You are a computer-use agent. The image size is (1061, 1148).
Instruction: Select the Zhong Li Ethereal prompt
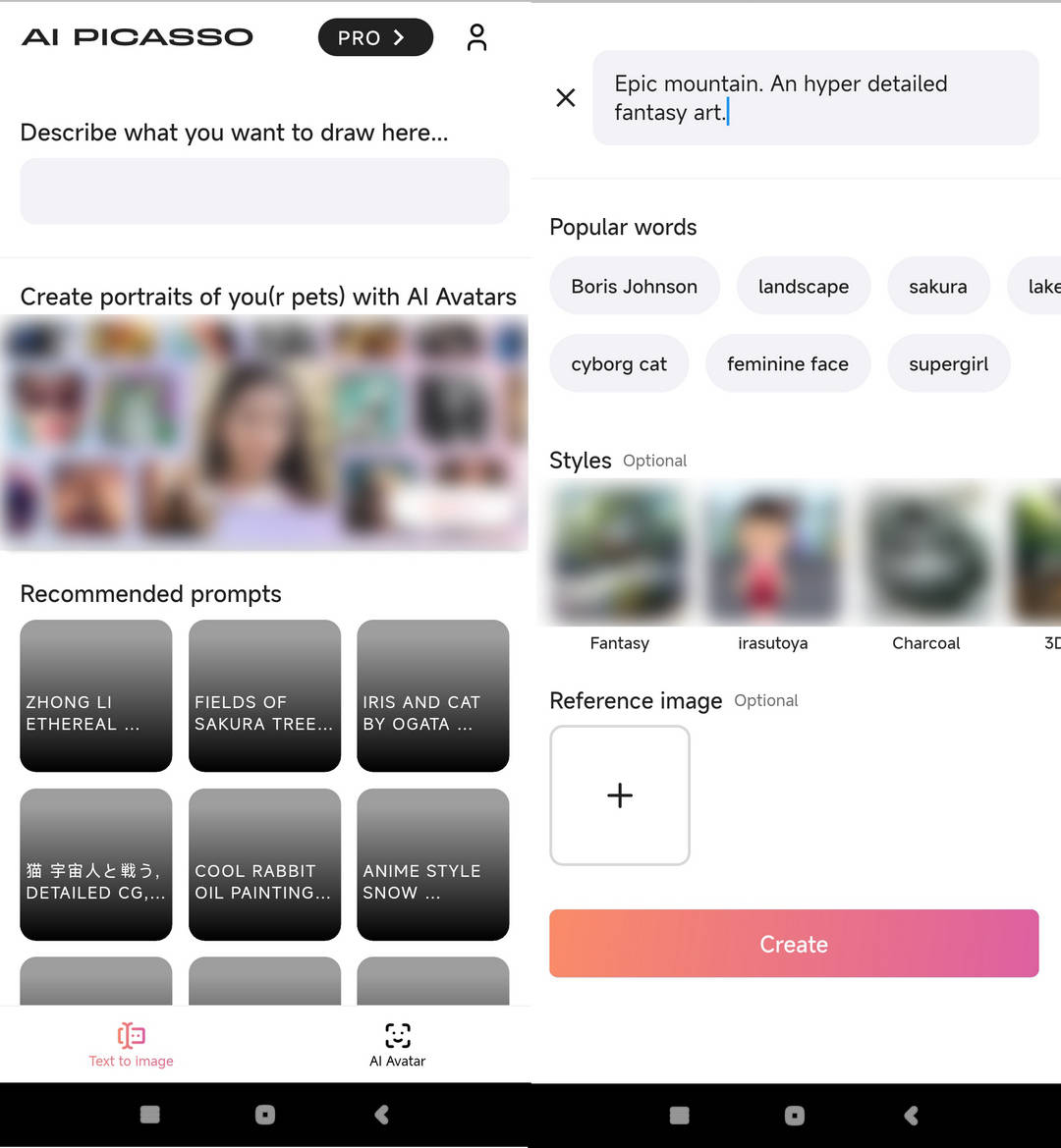[x=96, y=695]
